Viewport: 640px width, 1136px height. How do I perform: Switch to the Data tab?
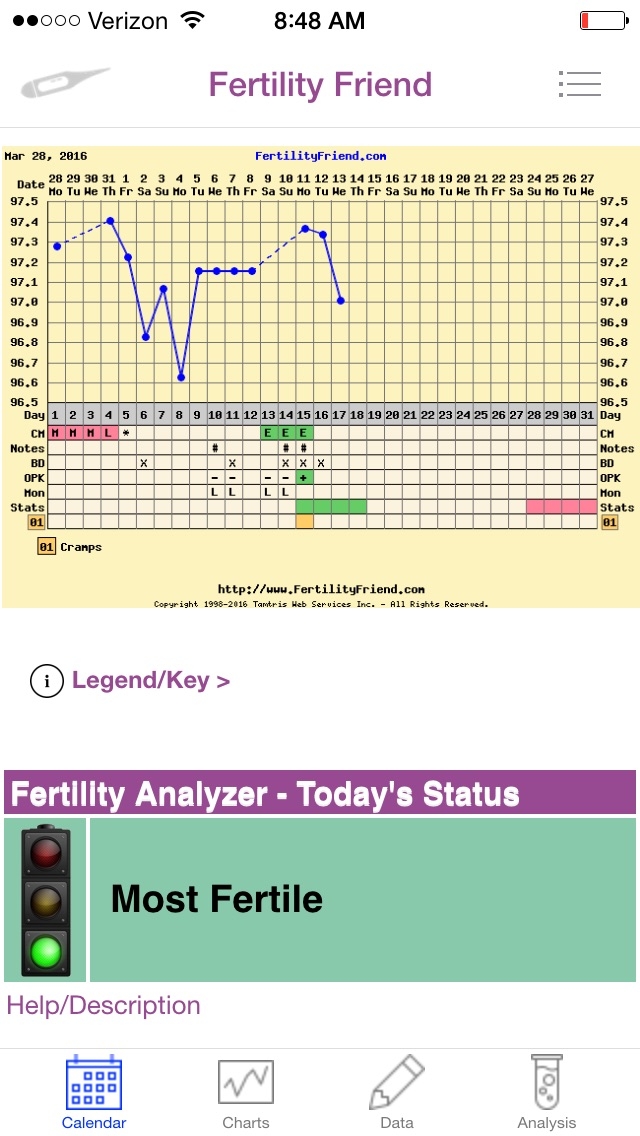pyautogui.click(x=397, y=1093)
